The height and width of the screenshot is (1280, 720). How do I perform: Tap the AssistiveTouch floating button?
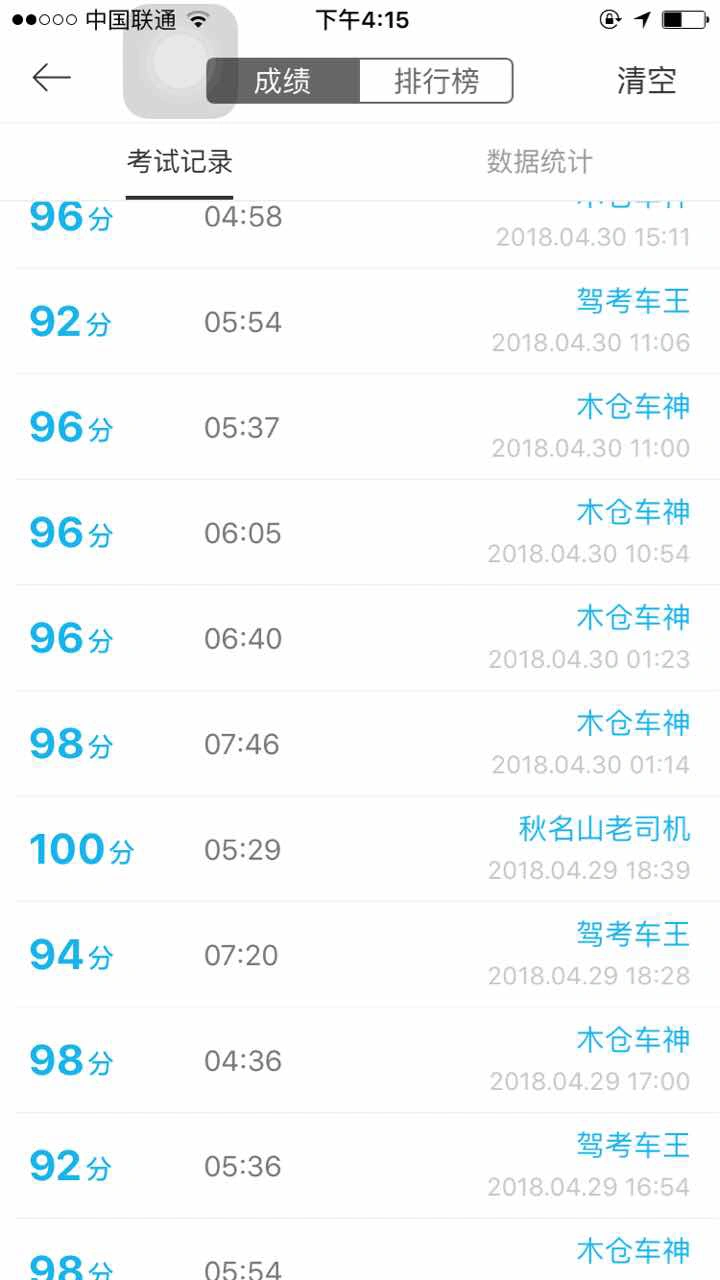180,62
